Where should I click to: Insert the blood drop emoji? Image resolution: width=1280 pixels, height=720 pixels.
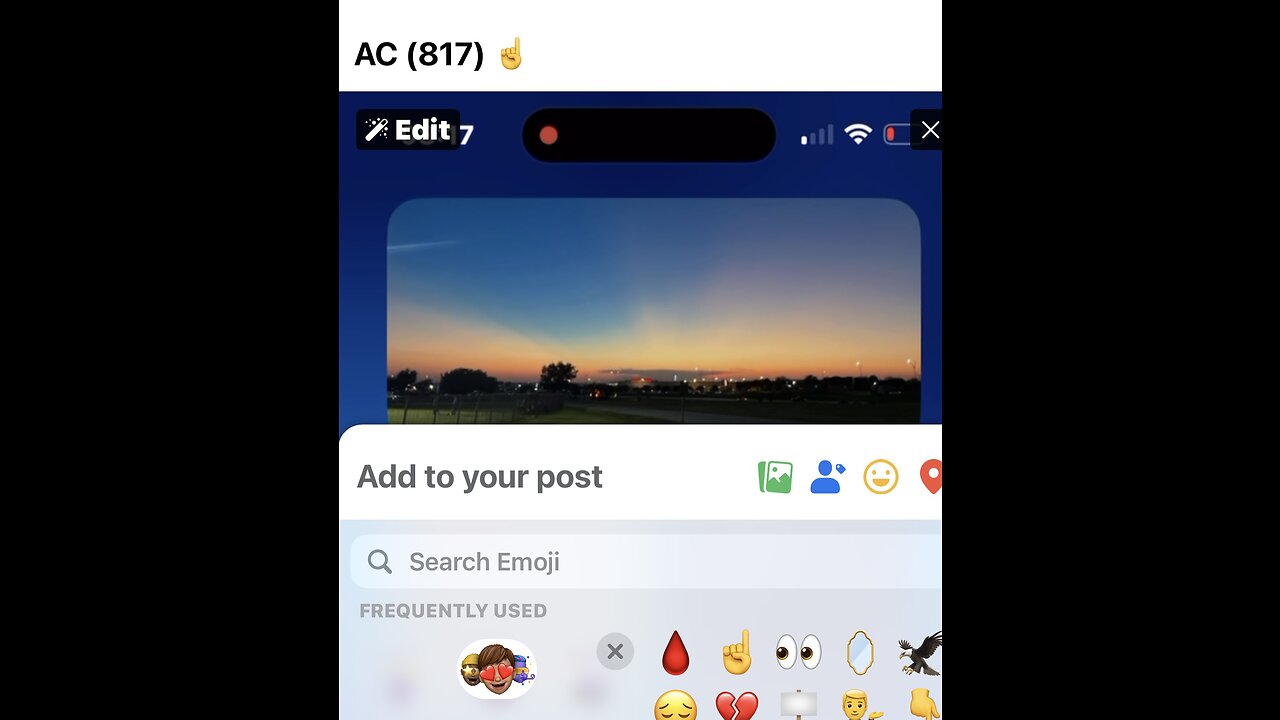(x=676, y=652)
